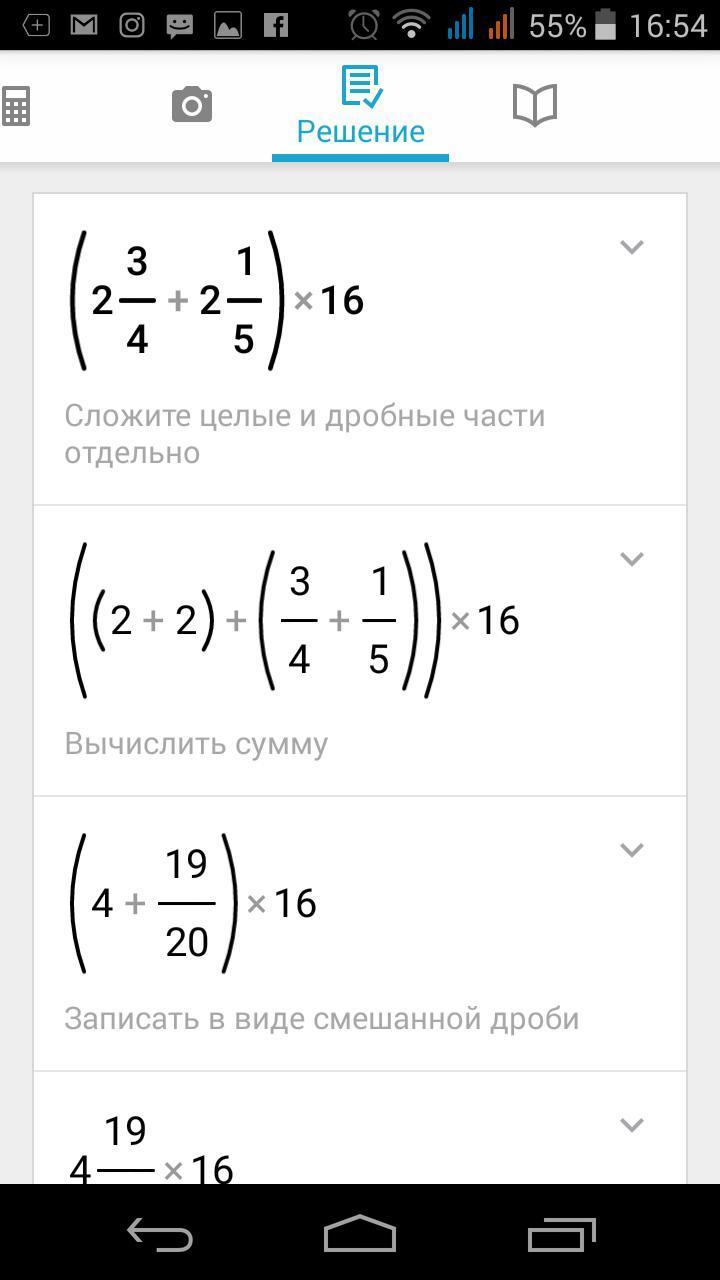
Task: Go back using the system back button
Action: 160,1235
